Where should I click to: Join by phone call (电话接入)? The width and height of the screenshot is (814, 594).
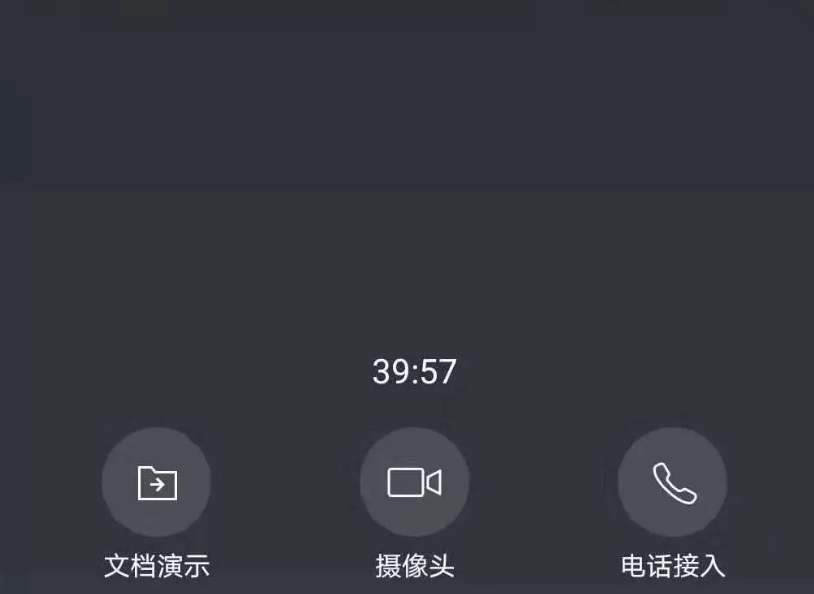pyautogui.click(x=672, y=483)
